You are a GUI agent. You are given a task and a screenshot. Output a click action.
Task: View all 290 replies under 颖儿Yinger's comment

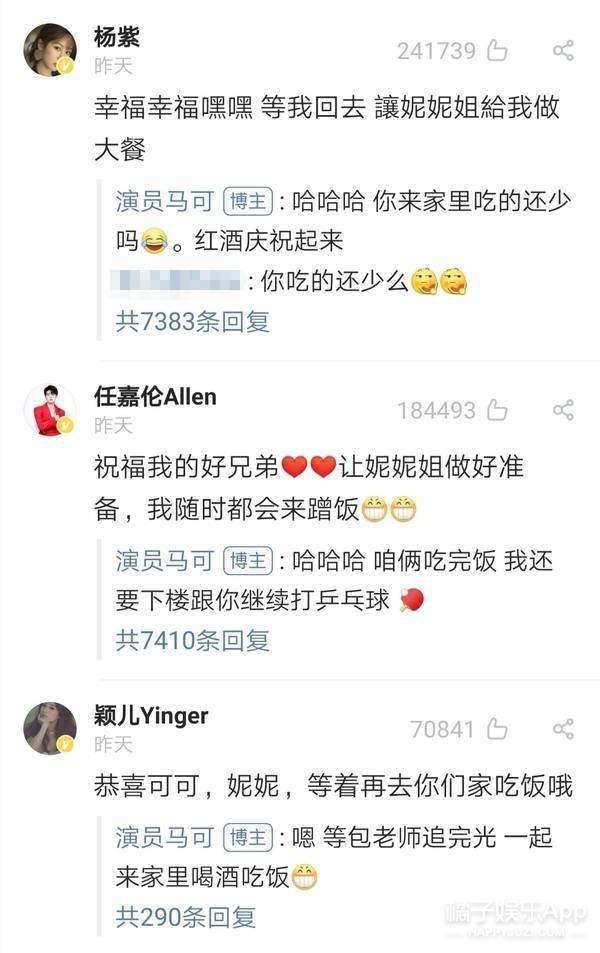[186, 915]
